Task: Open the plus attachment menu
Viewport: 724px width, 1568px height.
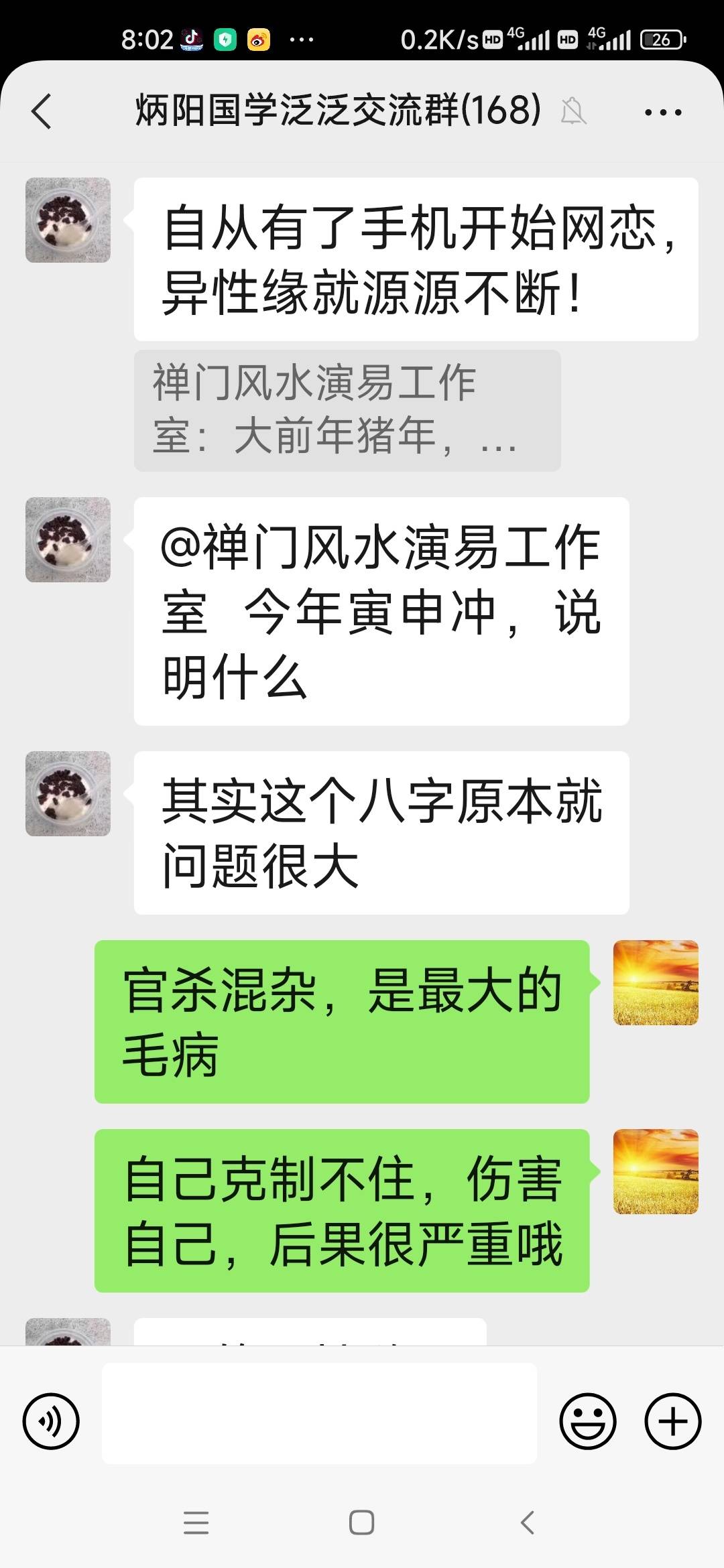Action: coord(672,1421)
